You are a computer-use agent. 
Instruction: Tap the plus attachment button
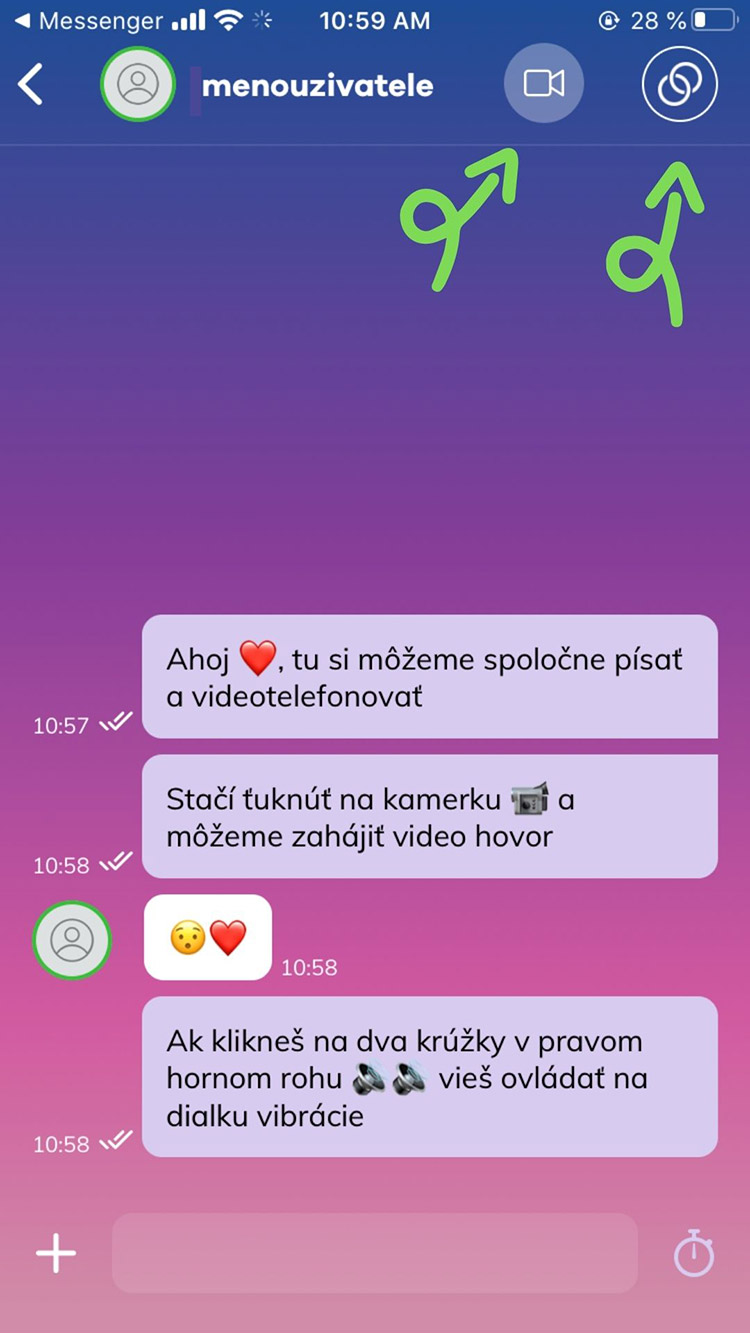click(x=56, y=1253)
